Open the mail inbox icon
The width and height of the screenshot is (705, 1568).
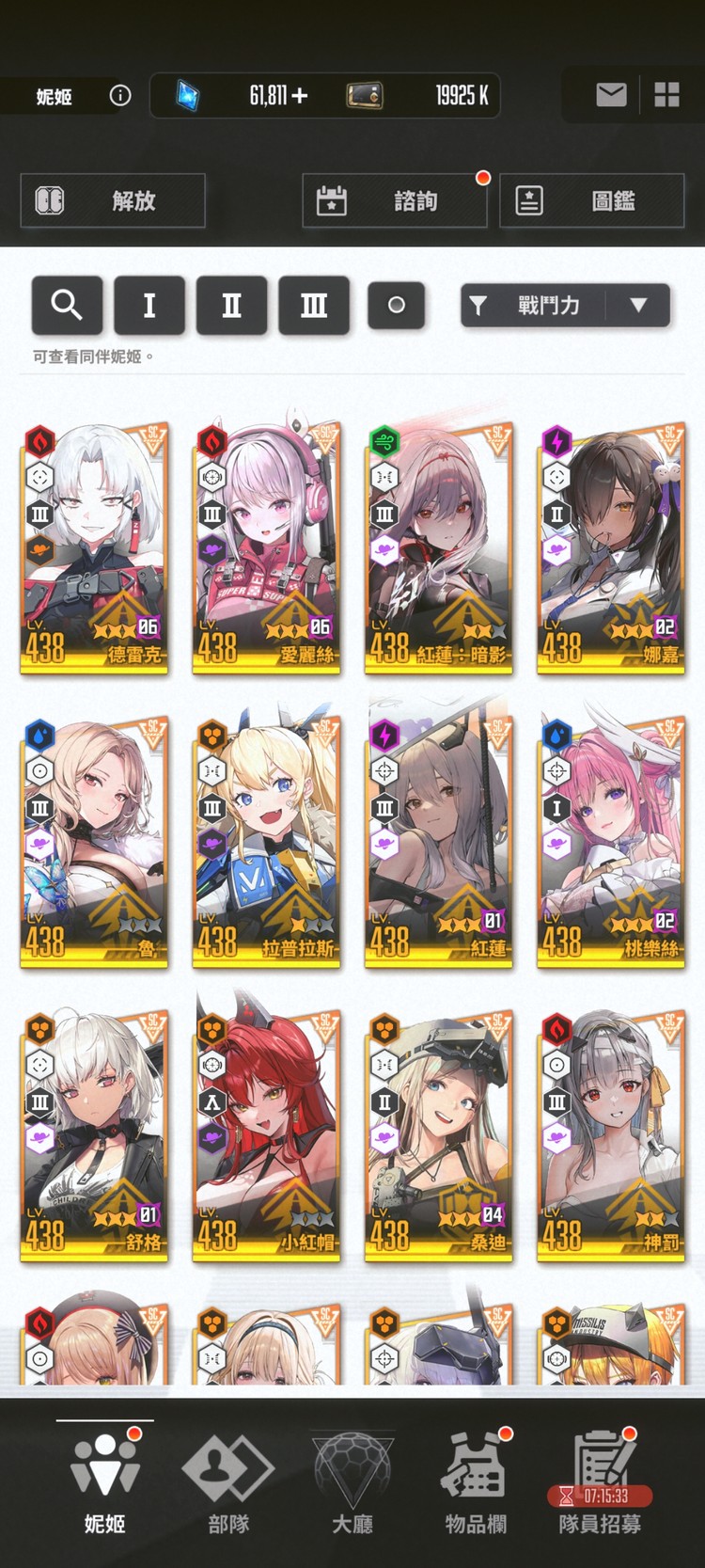pyautogui.click(x=611, y=95)
